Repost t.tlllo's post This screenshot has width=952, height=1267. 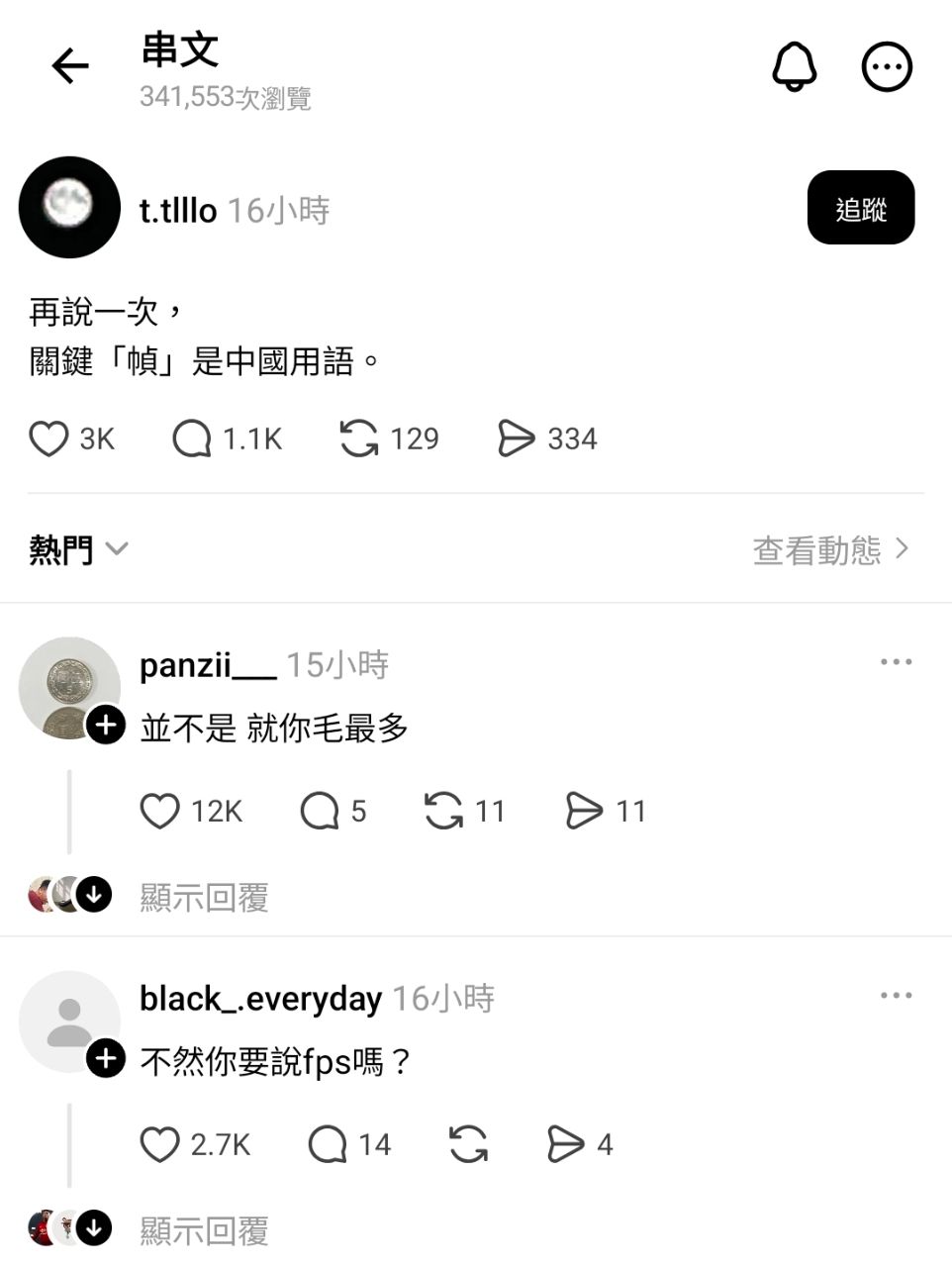[358, 439]
